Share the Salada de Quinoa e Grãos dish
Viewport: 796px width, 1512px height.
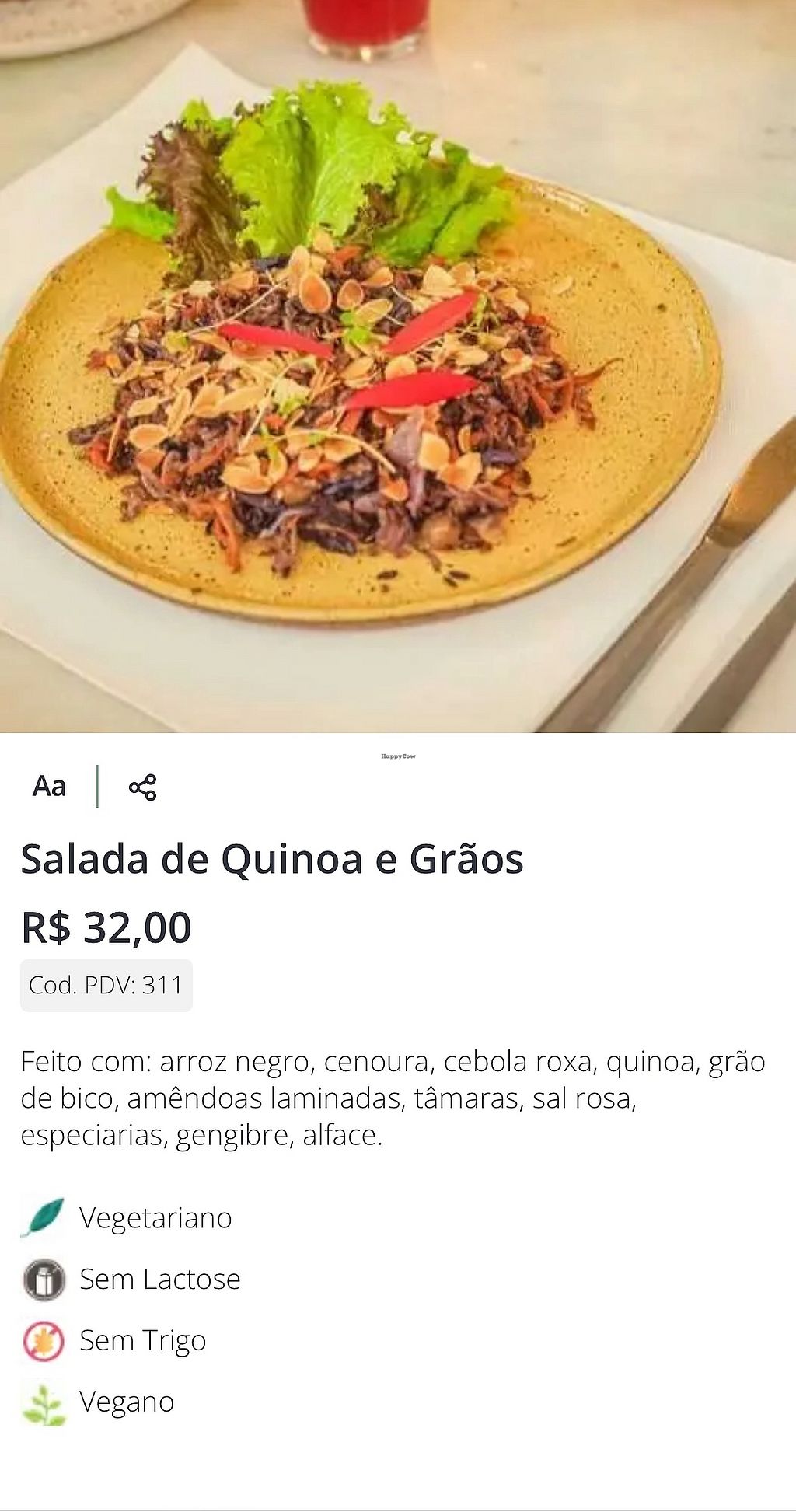point(142,787)
